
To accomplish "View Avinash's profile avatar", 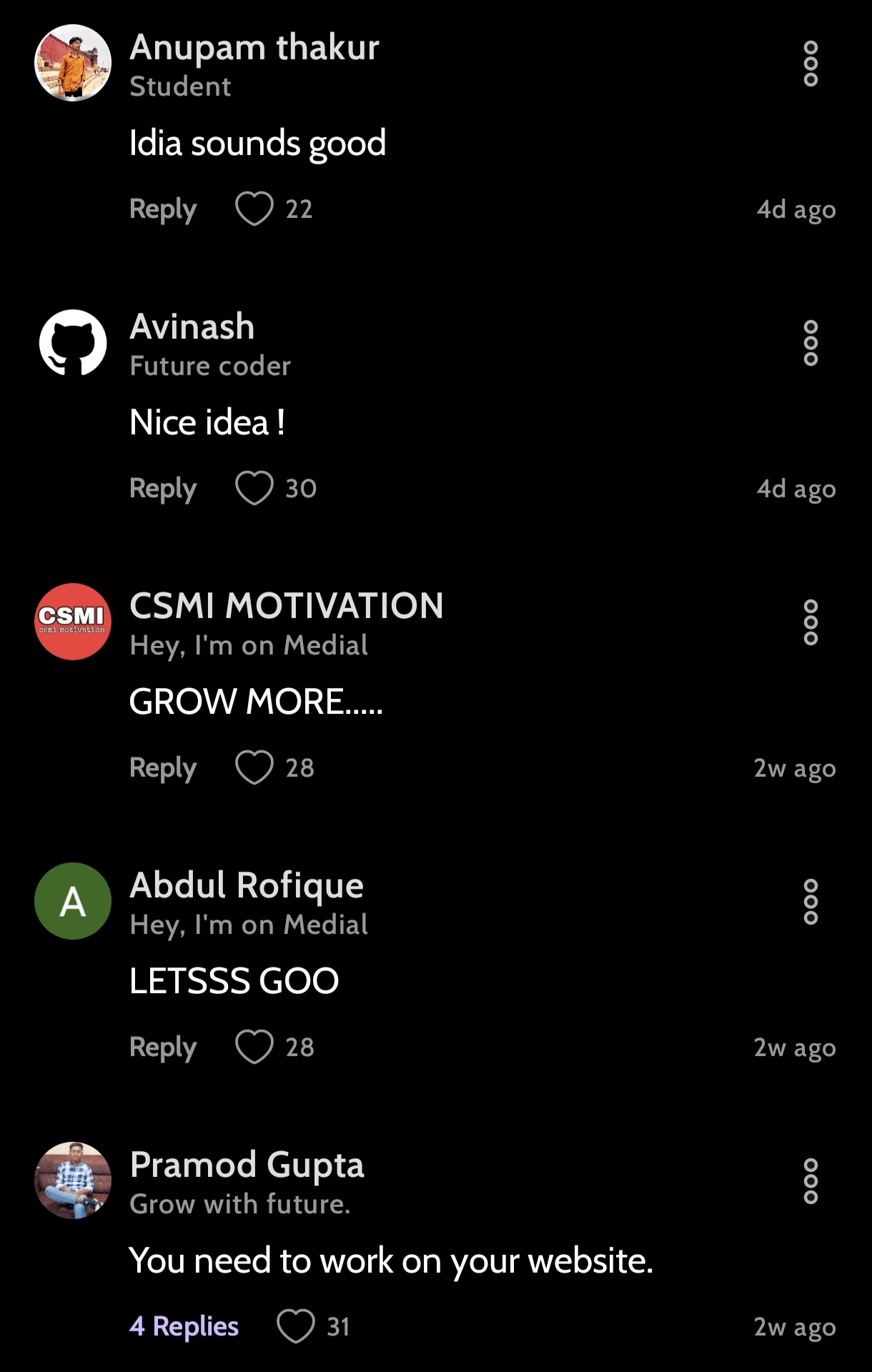I will (73, 342).
